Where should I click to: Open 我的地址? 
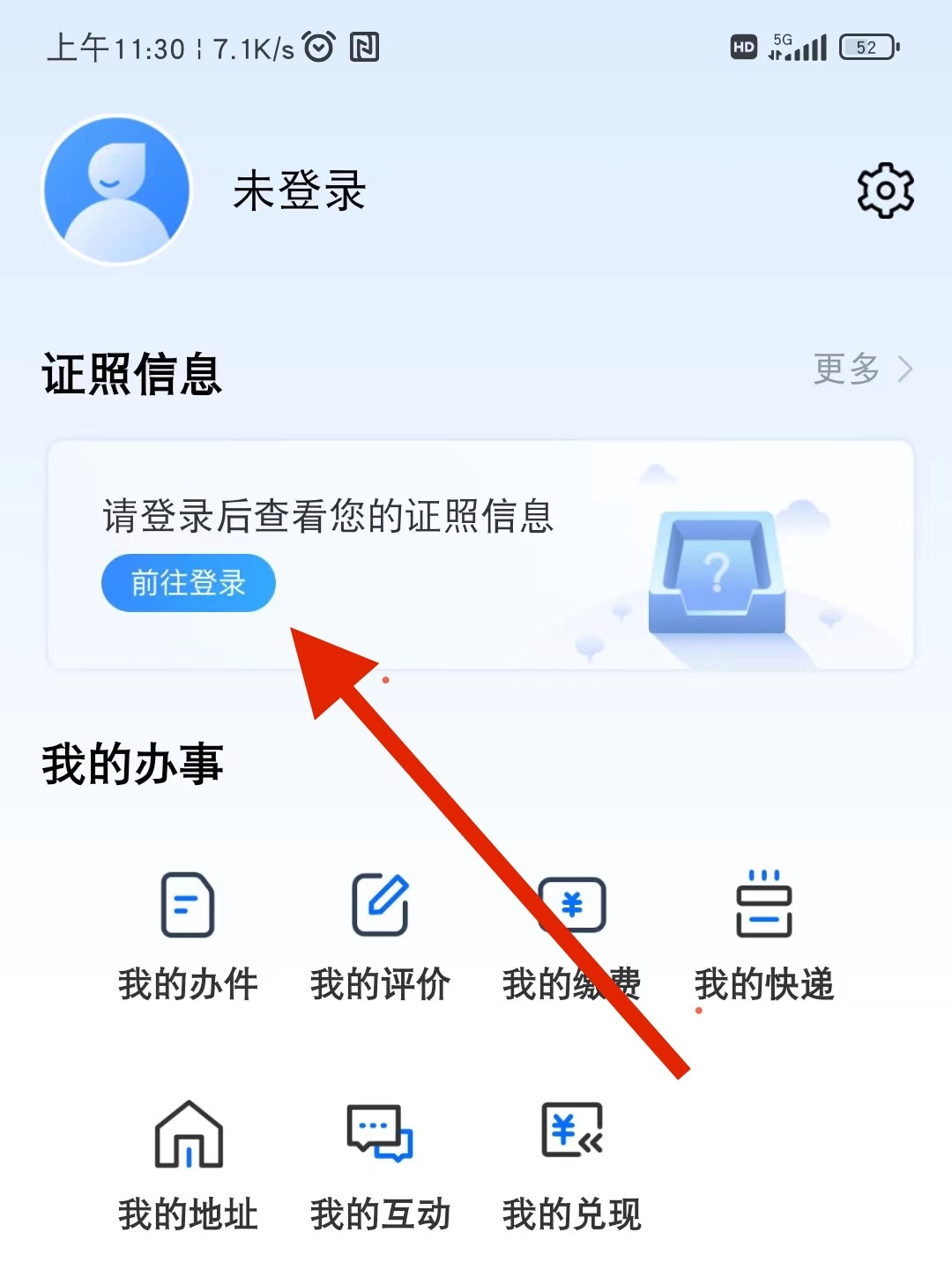click(188, 1166)
